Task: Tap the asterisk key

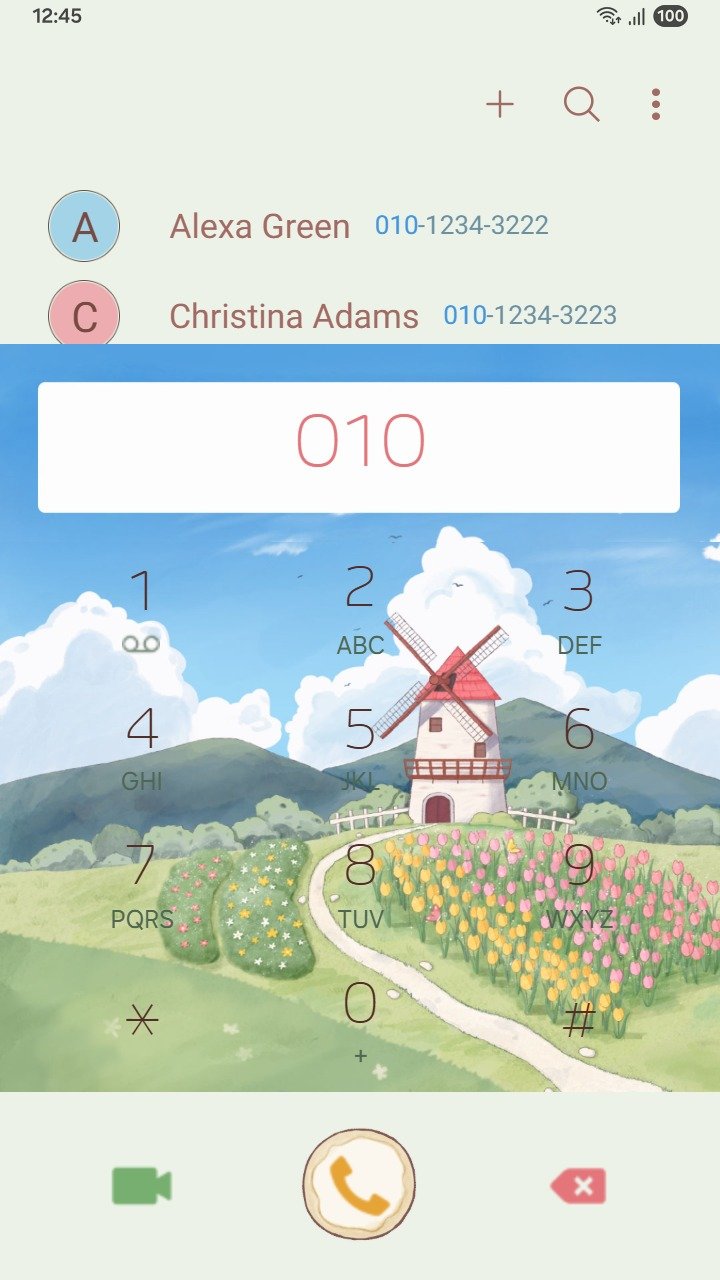Action: 142,1020
